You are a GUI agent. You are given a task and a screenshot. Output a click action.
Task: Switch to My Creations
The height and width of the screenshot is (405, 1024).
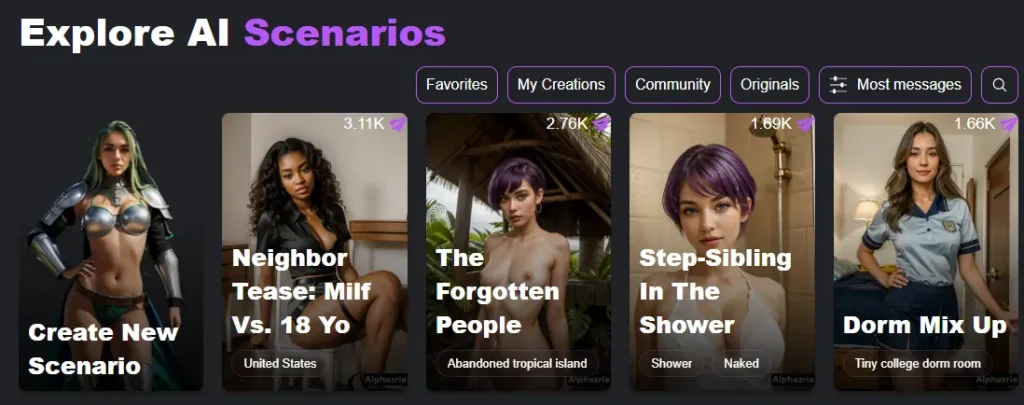pyautogui.click(x=561, y=85)
